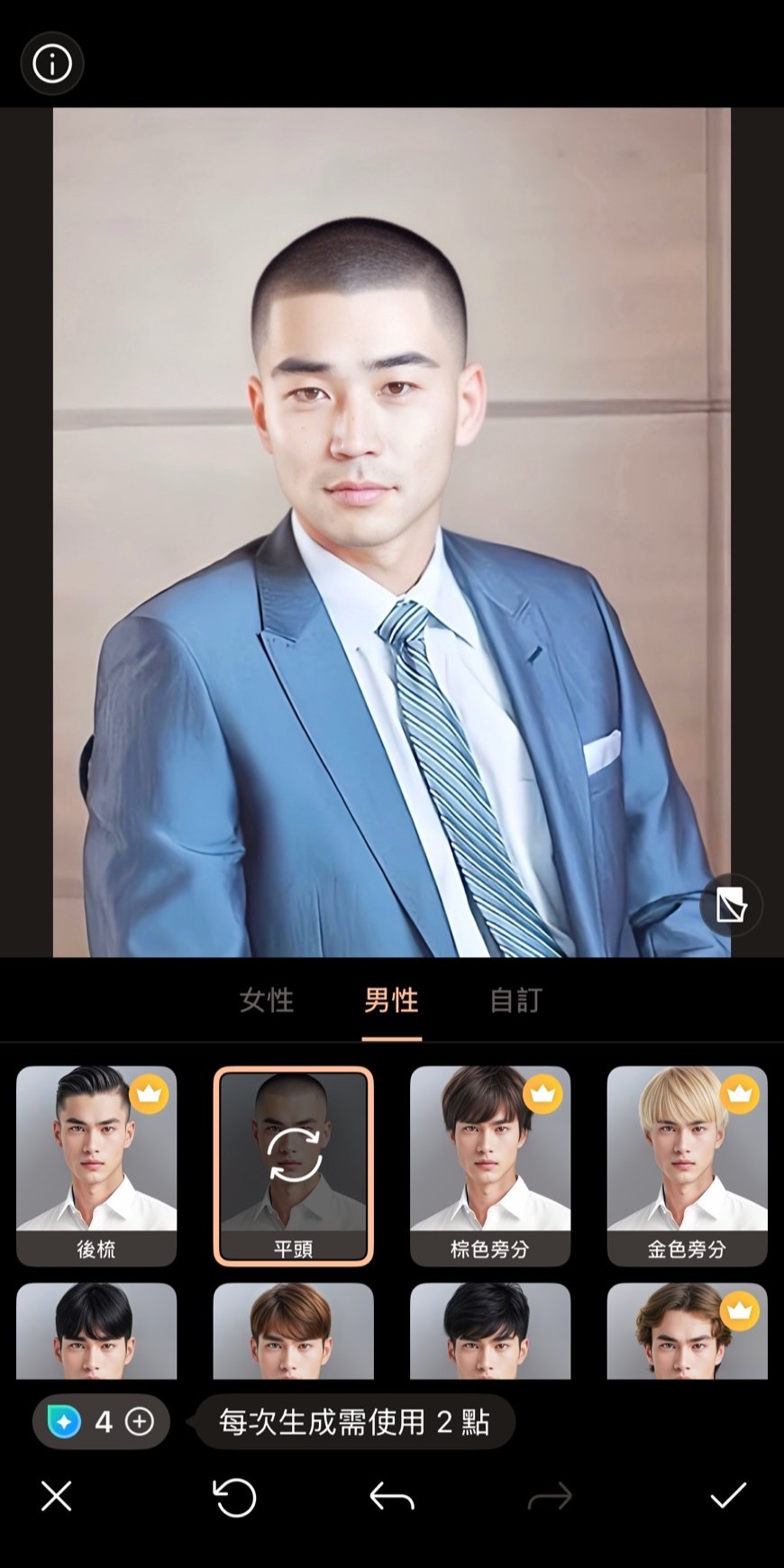This screenshot has width=784, height=1568.
Task: Add more credits with the plus icon
Action: (x=140, y=1422)
